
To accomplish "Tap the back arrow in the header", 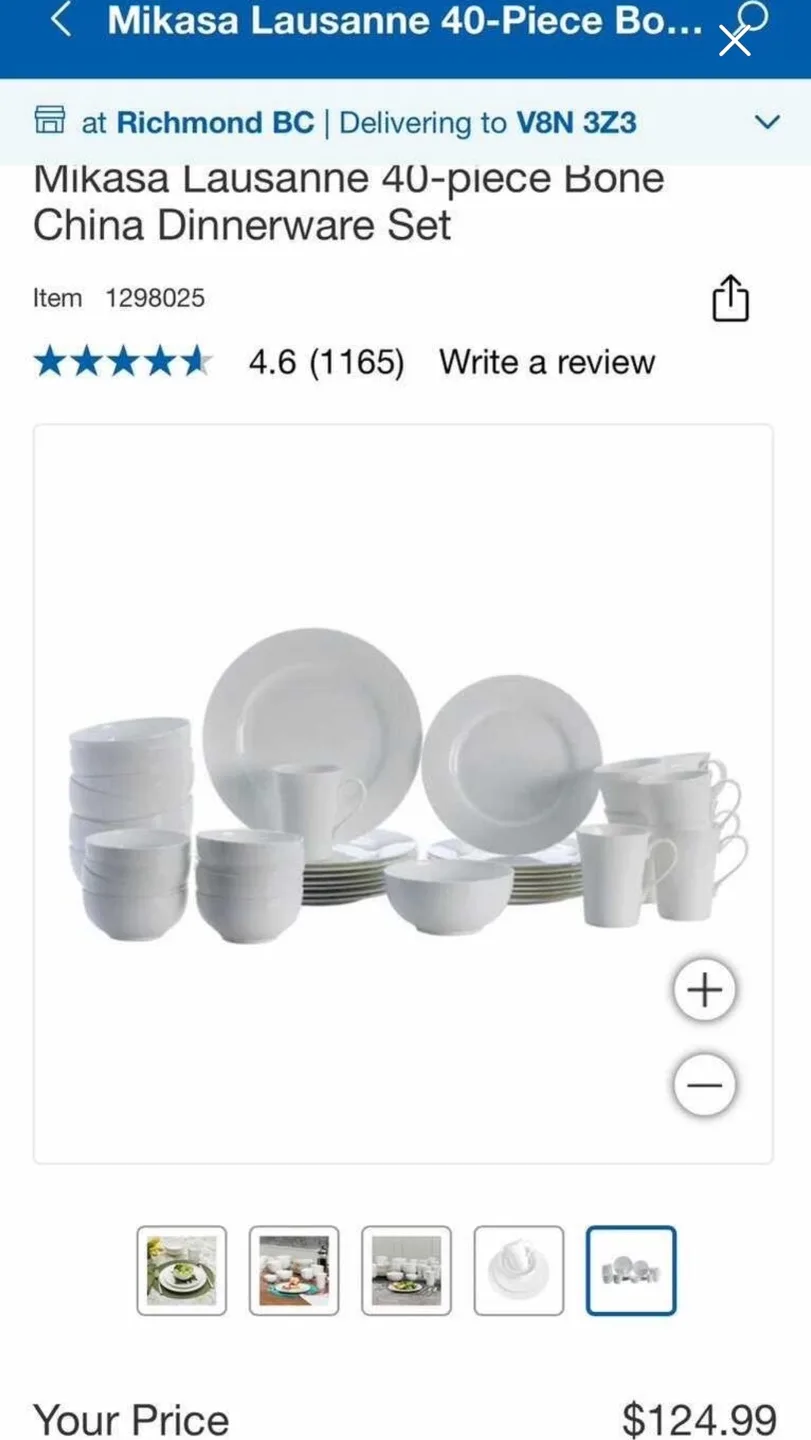I will tap(60, 20).
